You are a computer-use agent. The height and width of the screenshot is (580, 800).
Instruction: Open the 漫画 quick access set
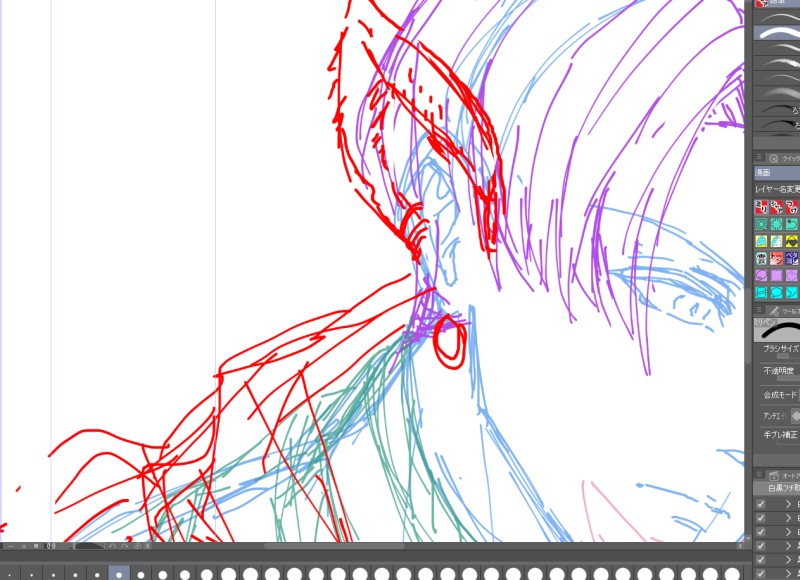(x=776, y=172)
